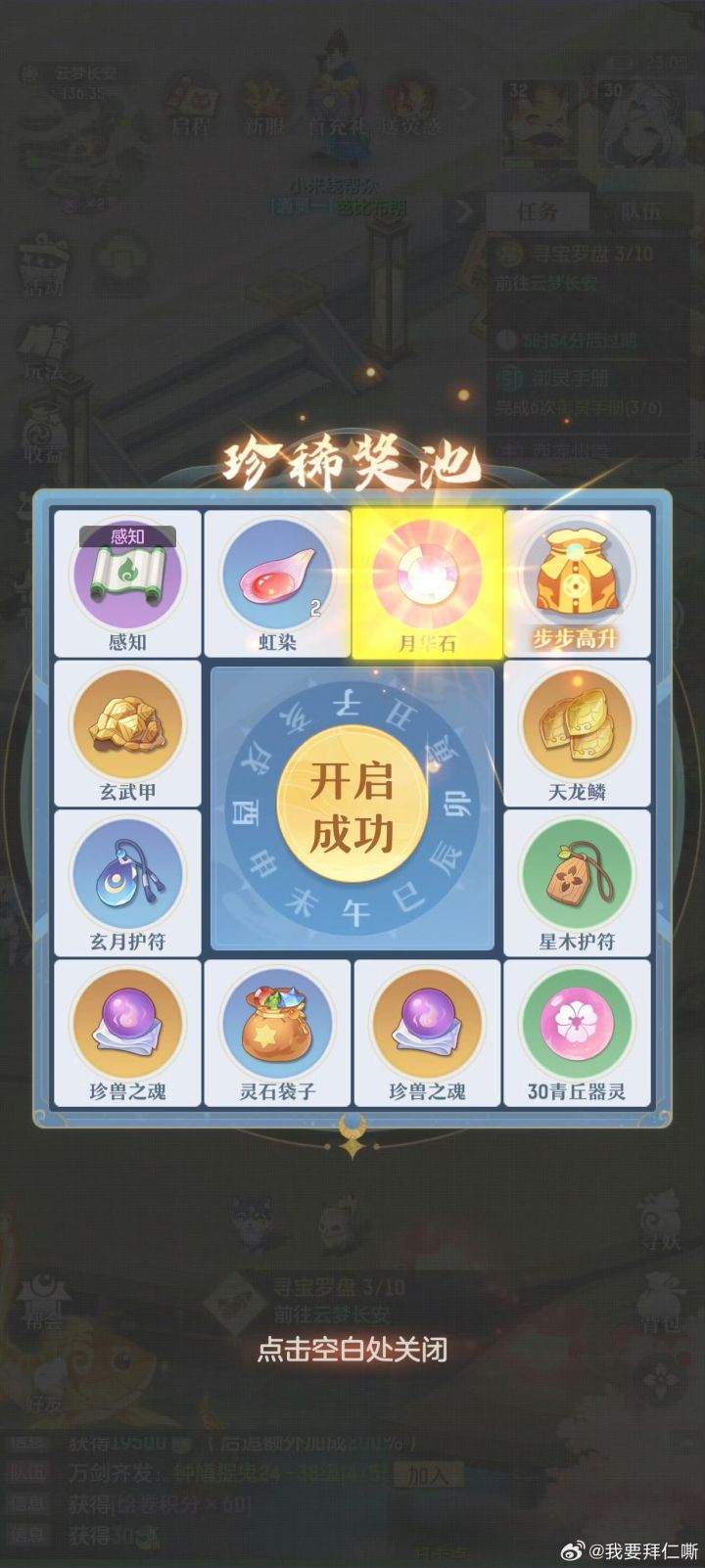Select the 灵石袋子 spirit stone bag

(x=277, y=1022)
